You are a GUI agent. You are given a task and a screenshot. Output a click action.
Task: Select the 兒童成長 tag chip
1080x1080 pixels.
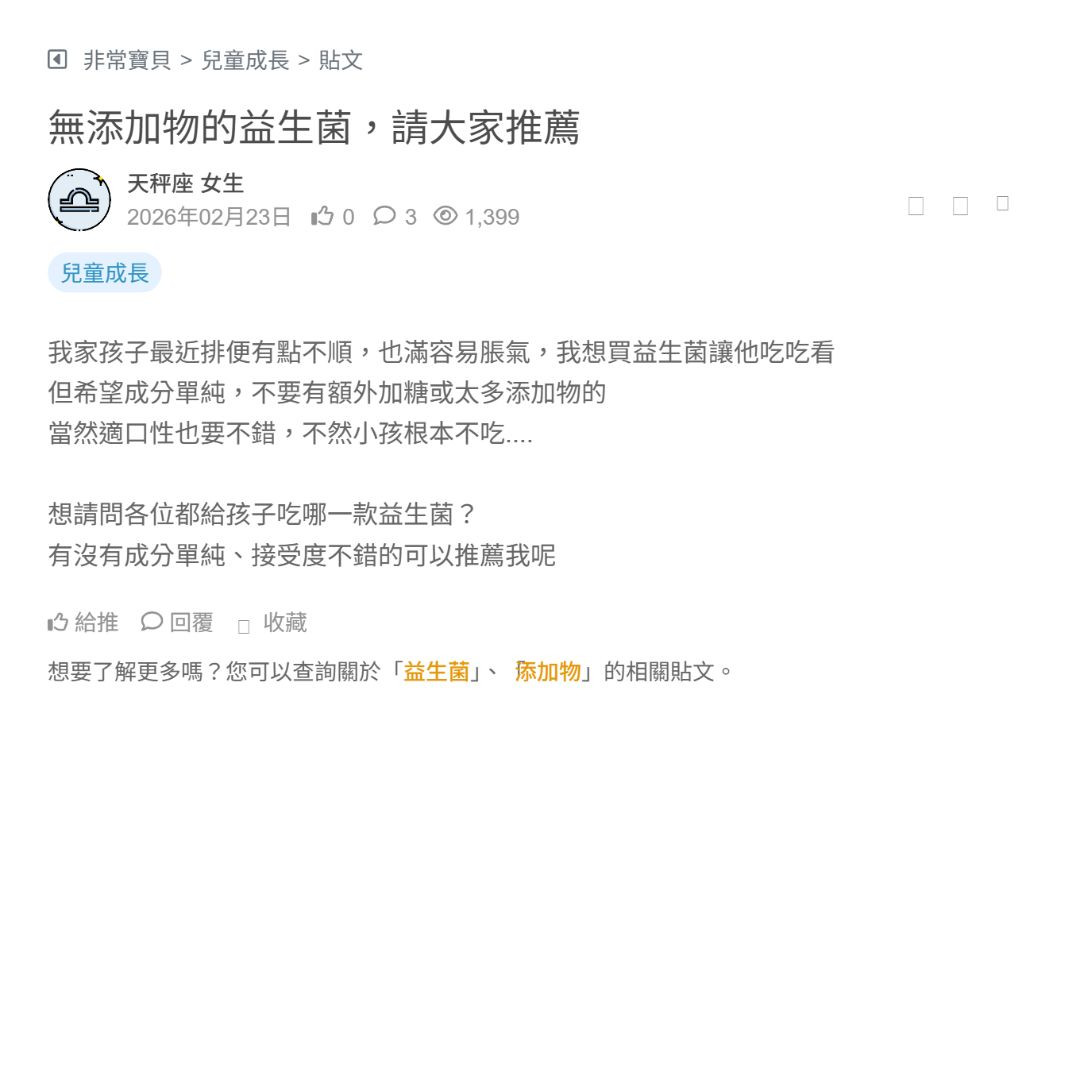pos(104,273)
